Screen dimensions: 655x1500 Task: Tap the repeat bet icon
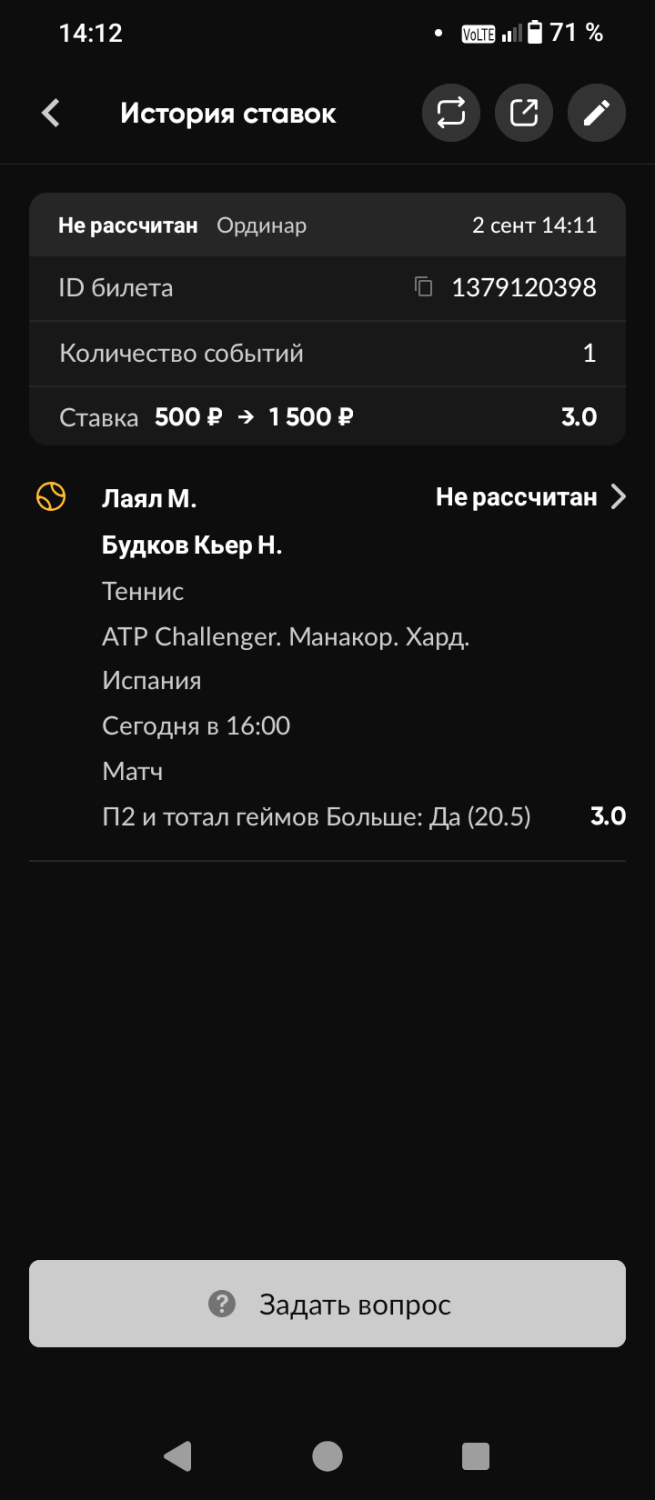451,113
